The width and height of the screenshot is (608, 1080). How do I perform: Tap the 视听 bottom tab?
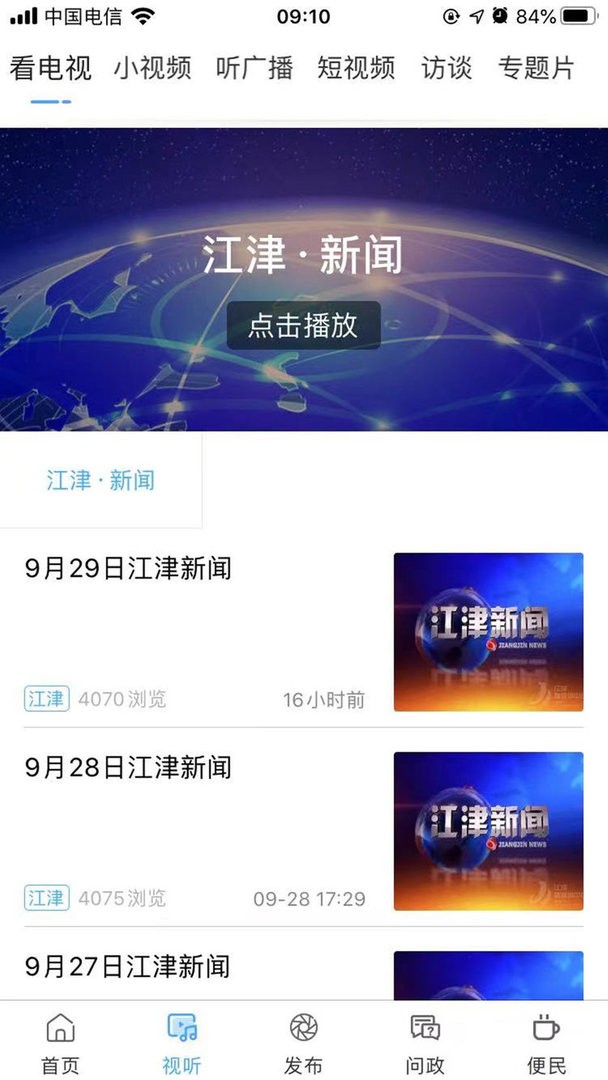[182, 1042]
